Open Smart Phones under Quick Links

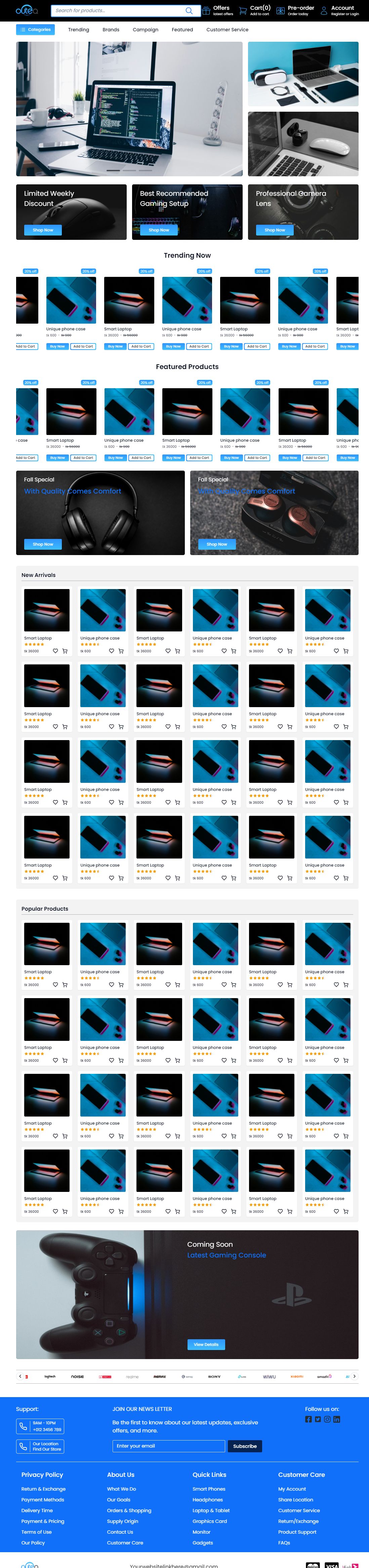tap(208, 1489)
